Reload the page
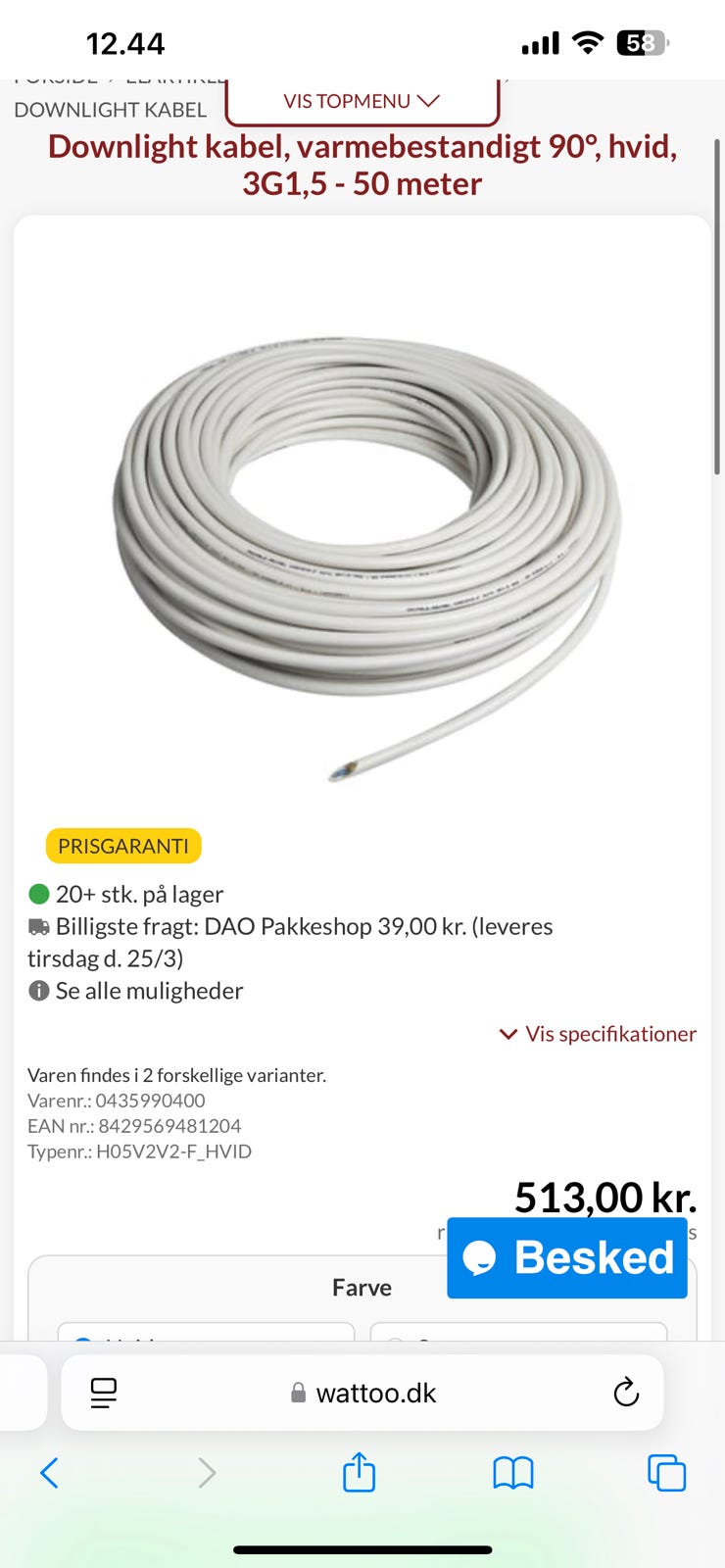Image resolution: width=725 pixels, height=1568 pixels. click(x=625, y=1393)
